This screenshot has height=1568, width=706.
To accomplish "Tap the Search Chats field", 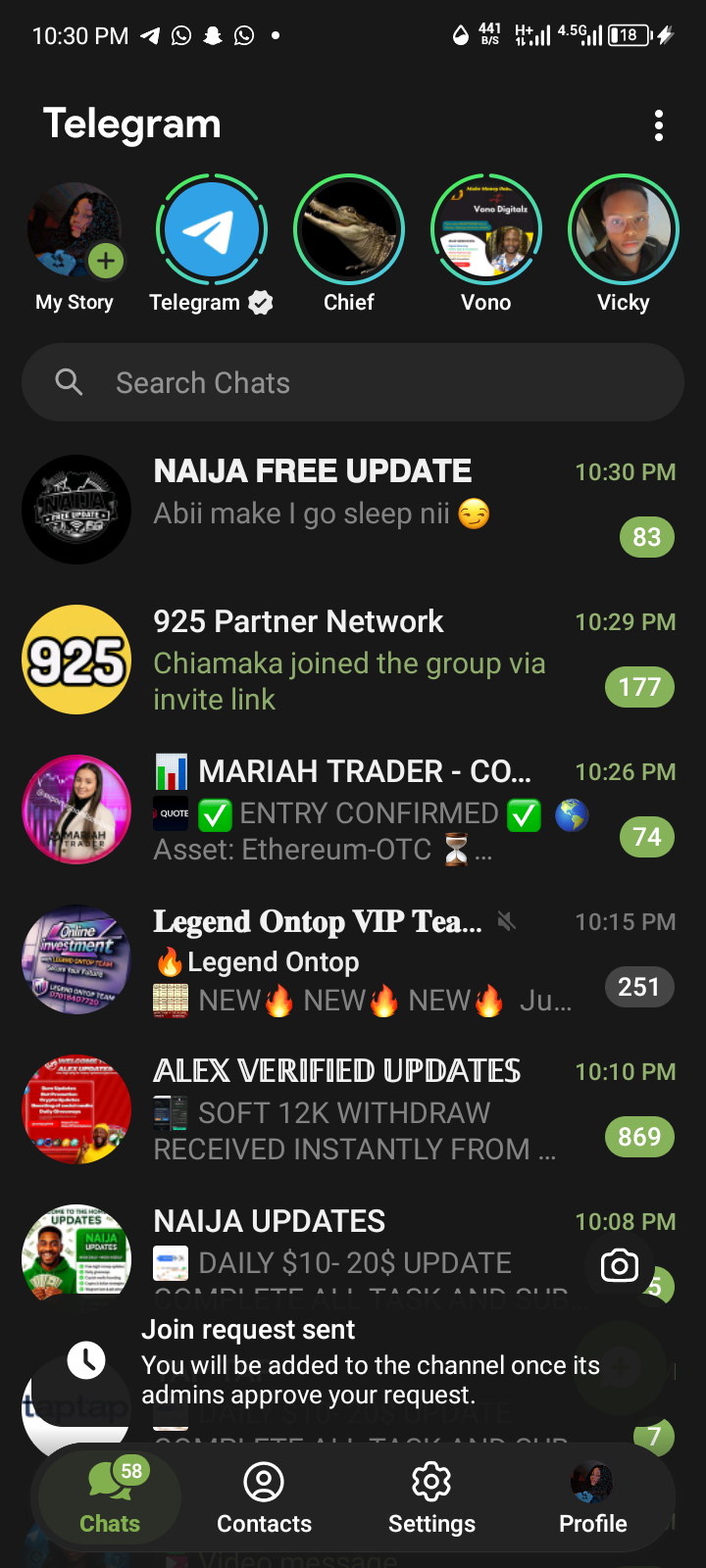I will pos(353,382).
